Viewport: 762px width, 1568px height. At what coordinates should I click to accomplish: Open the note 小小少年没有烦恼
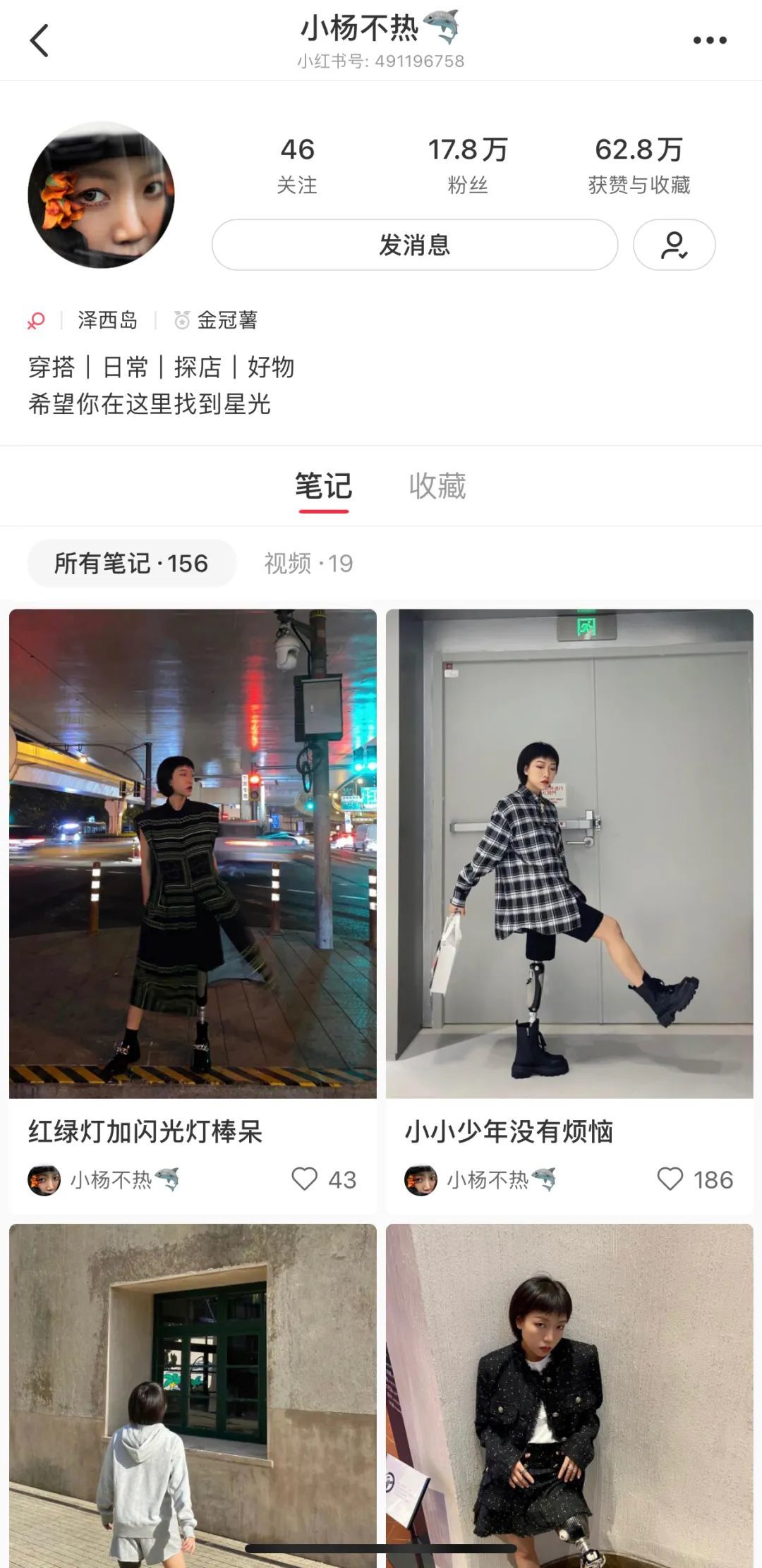[569, 853]
